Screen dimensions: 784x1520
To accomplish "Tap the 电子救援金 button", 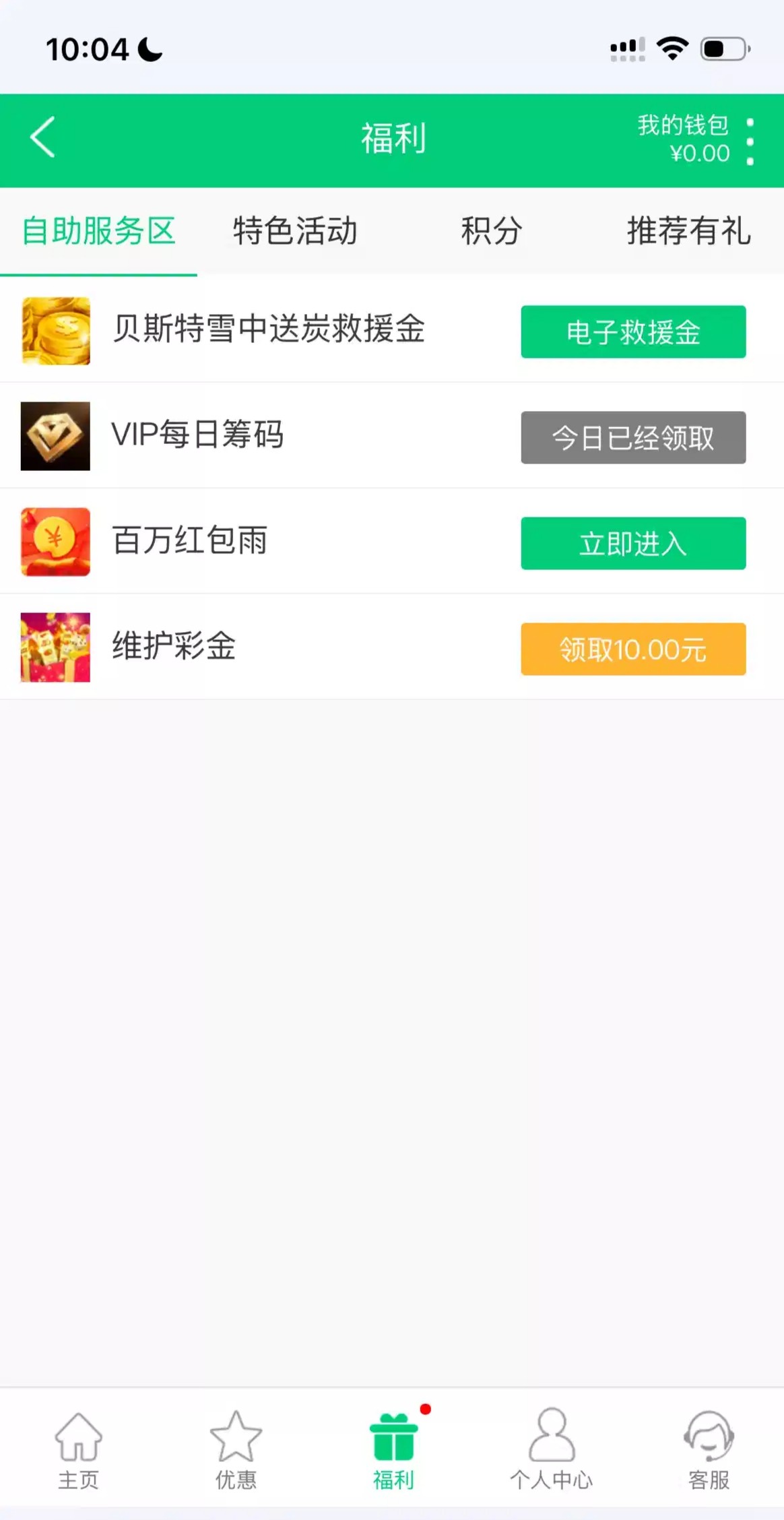I will (x=632, y=332).
